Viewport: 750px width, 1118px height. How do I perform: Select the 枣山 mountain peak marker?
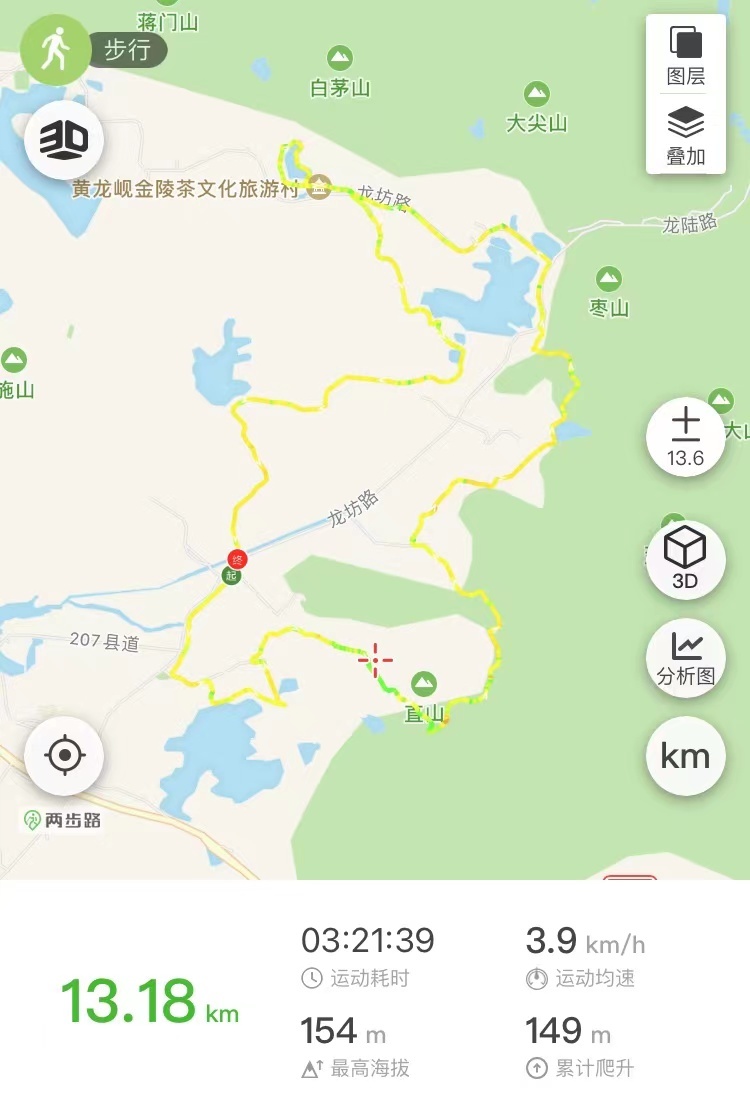pos(607,277)
